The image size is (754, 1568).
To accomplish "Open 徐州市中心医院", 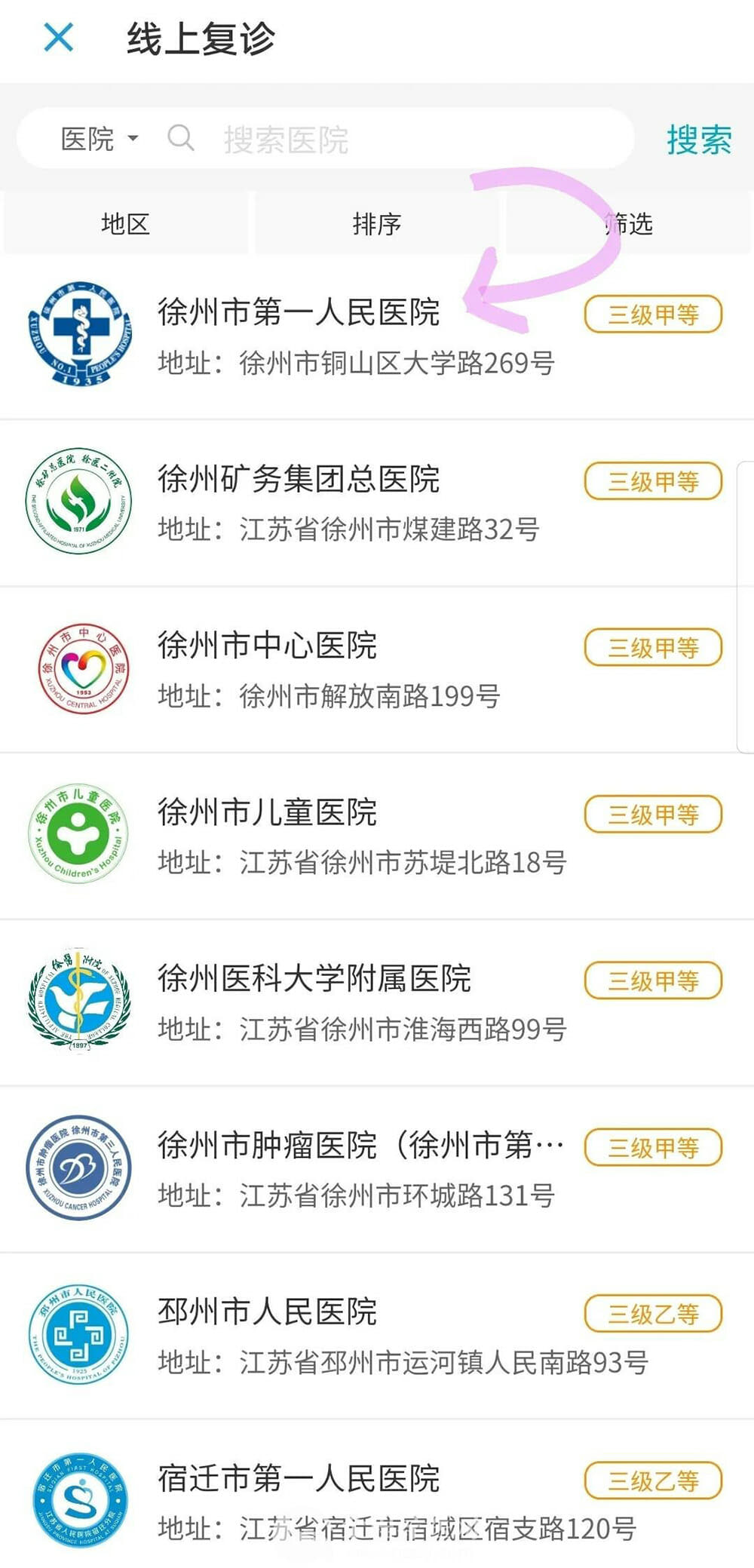I will 377,670.
